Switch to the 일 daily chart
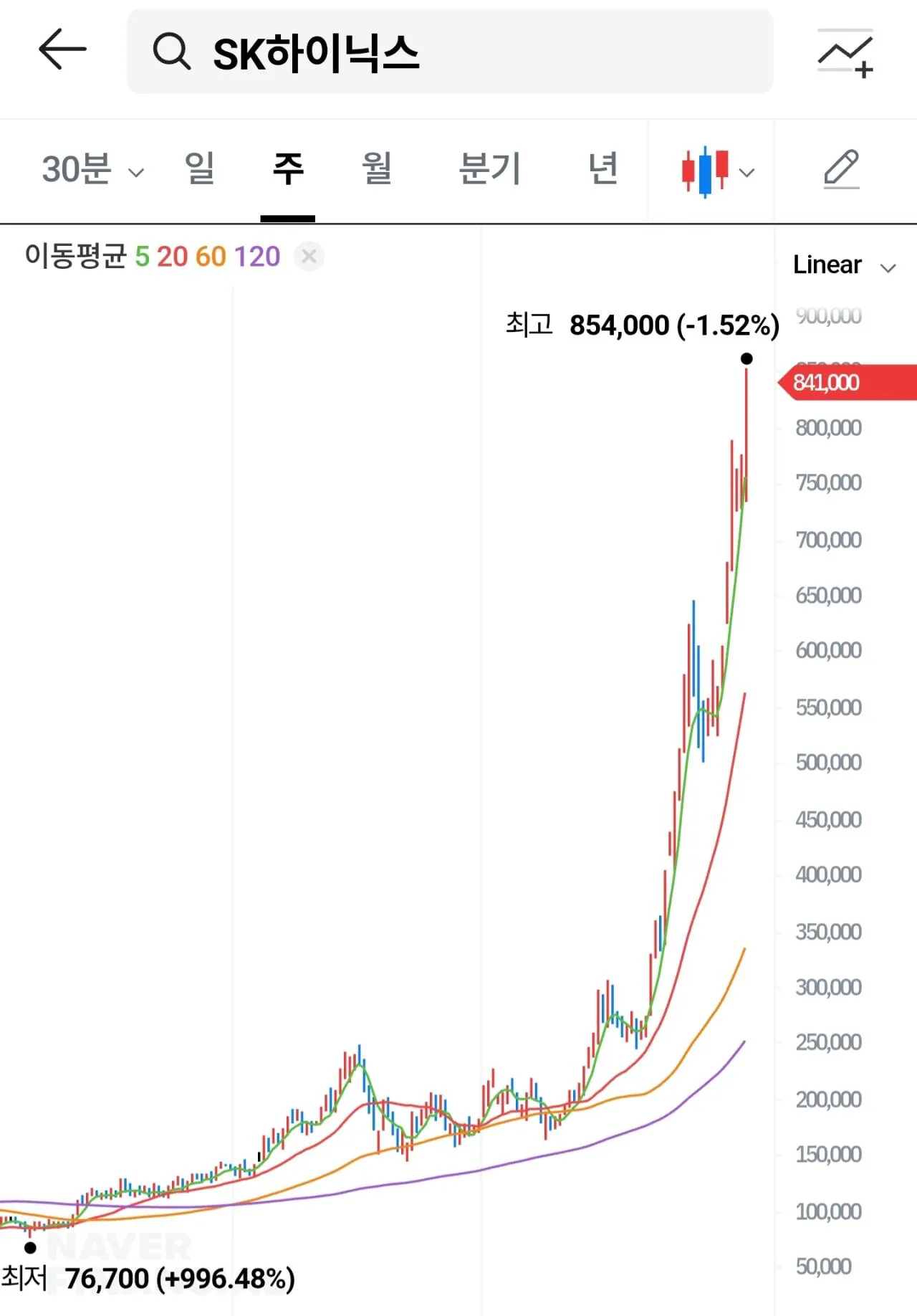Screen dimensions: 917x1316 coord(199,169)
